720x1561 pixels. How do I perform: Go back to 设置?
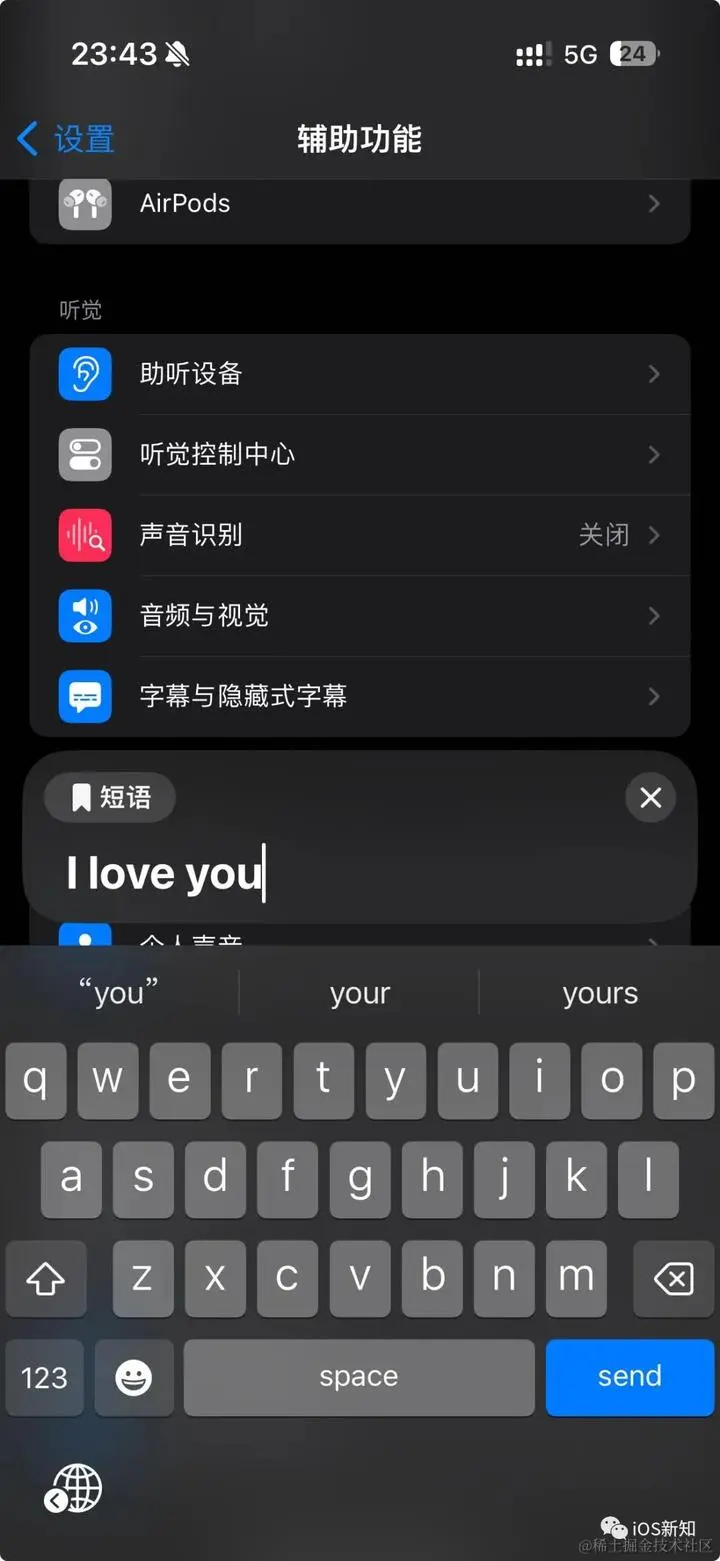pos(66,139)
